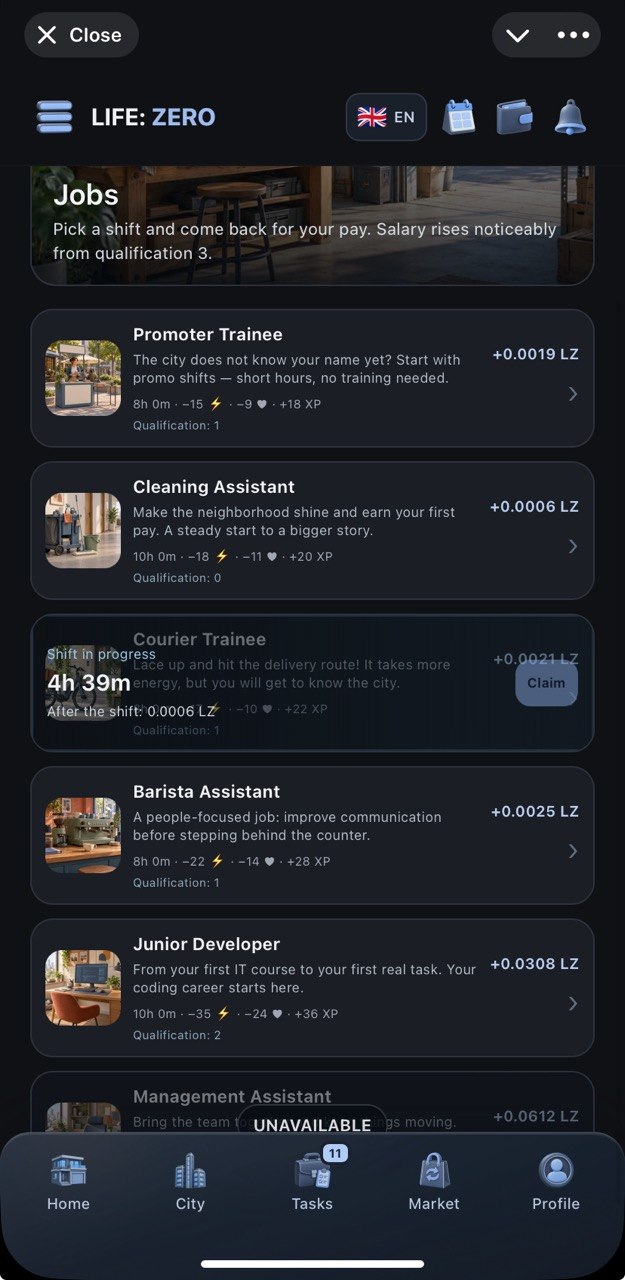Open the Tasks tab

click(312, 1183)
